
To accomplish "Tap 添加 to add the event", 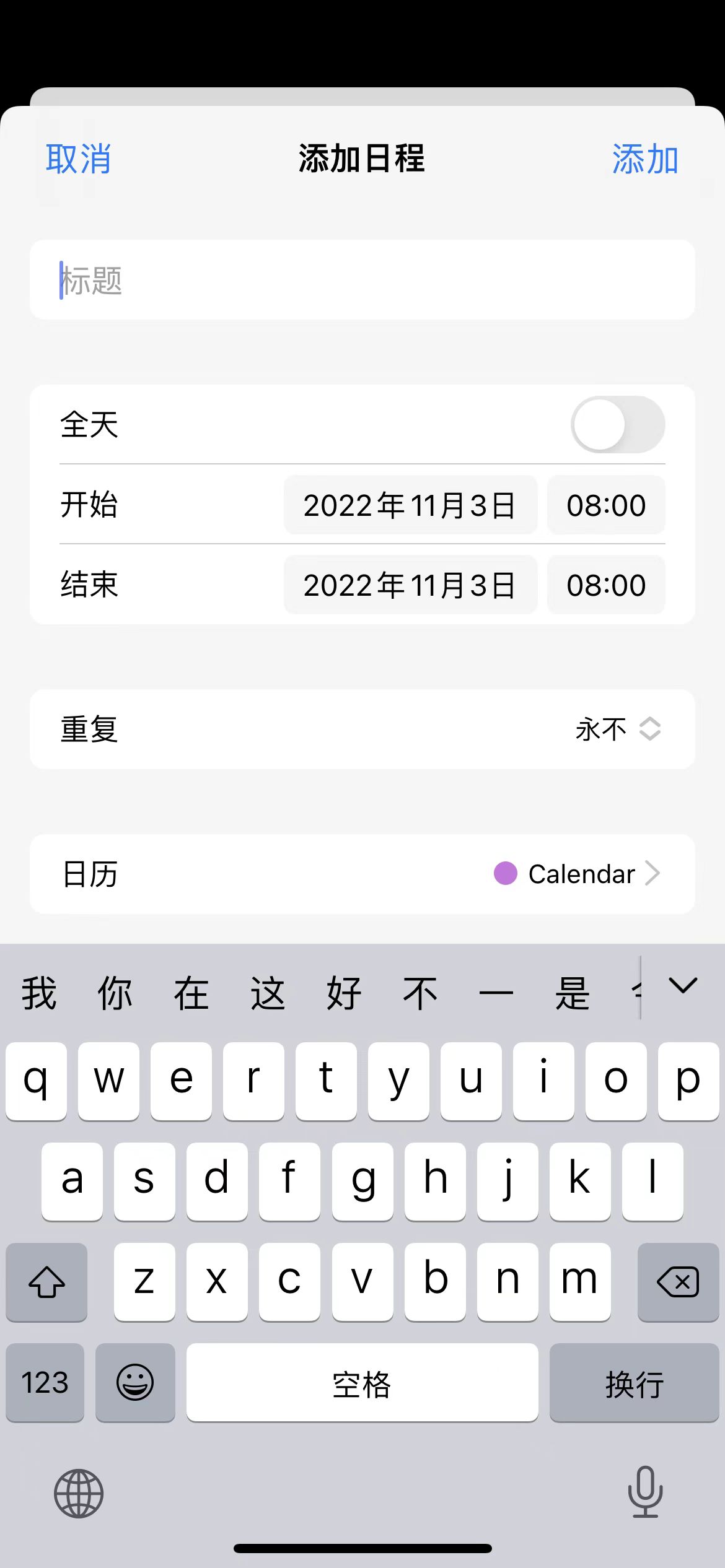I will point(645,159).
